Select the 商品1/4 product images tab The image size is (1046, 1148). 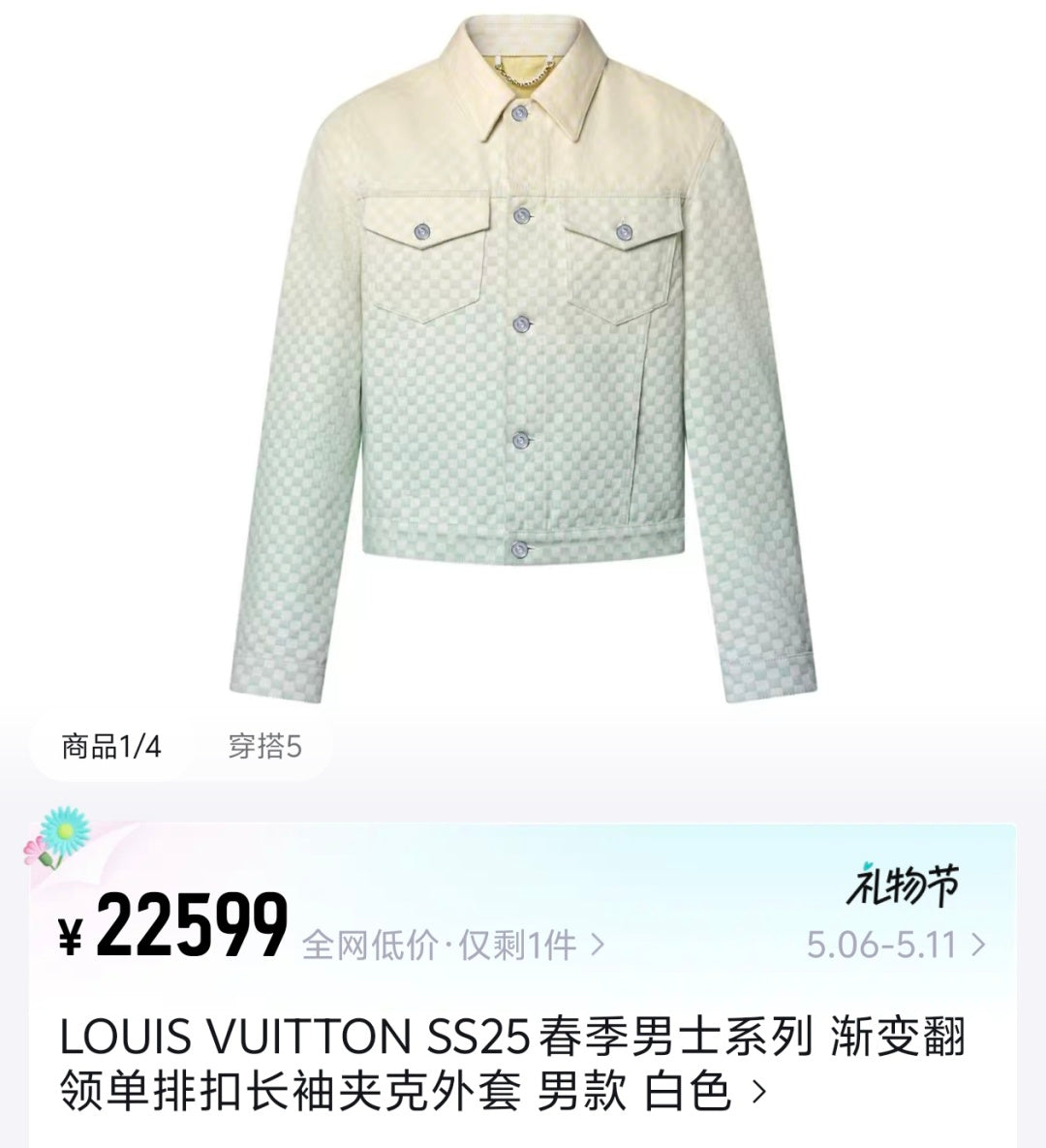[x=110, y=747]
